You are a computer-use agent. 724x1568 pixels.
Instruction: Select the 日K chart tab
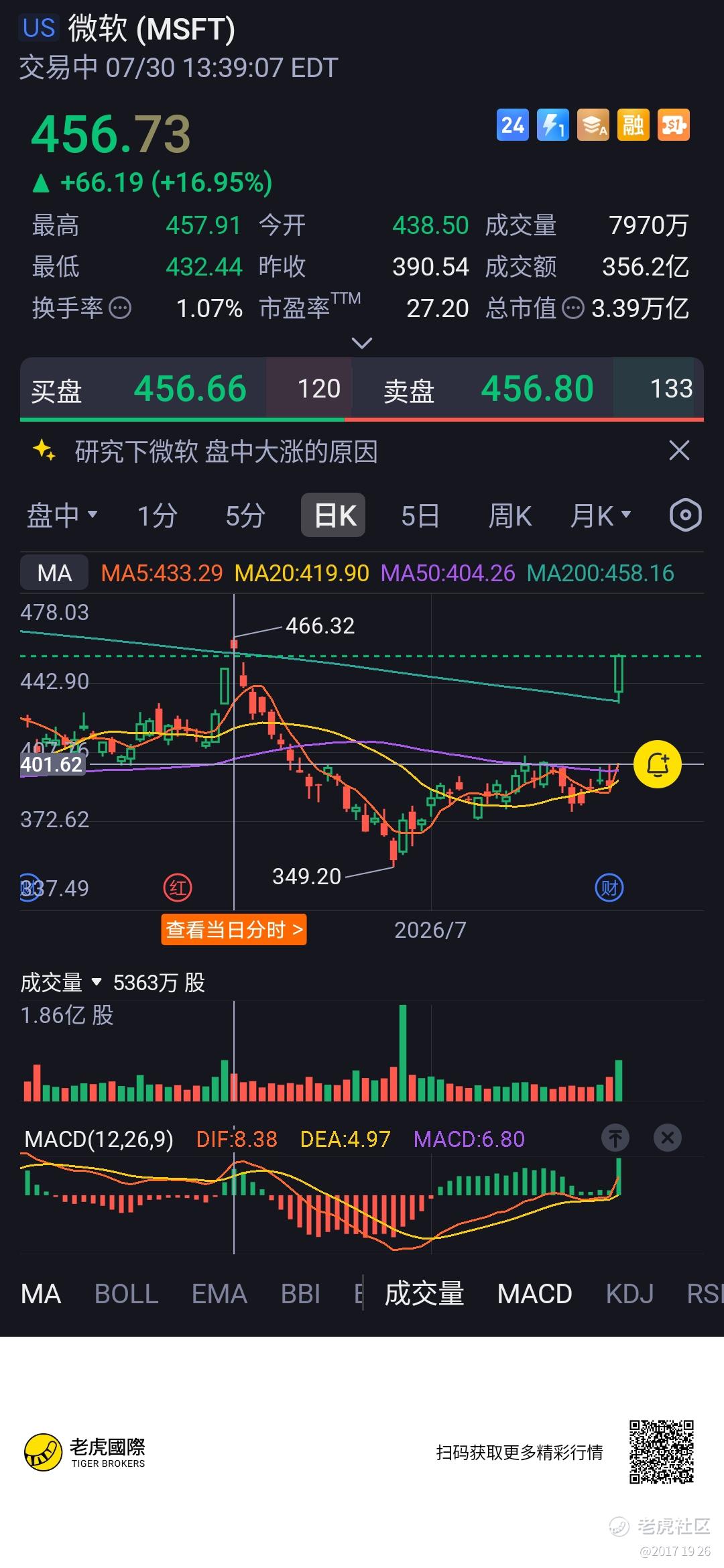pos(333,515)
